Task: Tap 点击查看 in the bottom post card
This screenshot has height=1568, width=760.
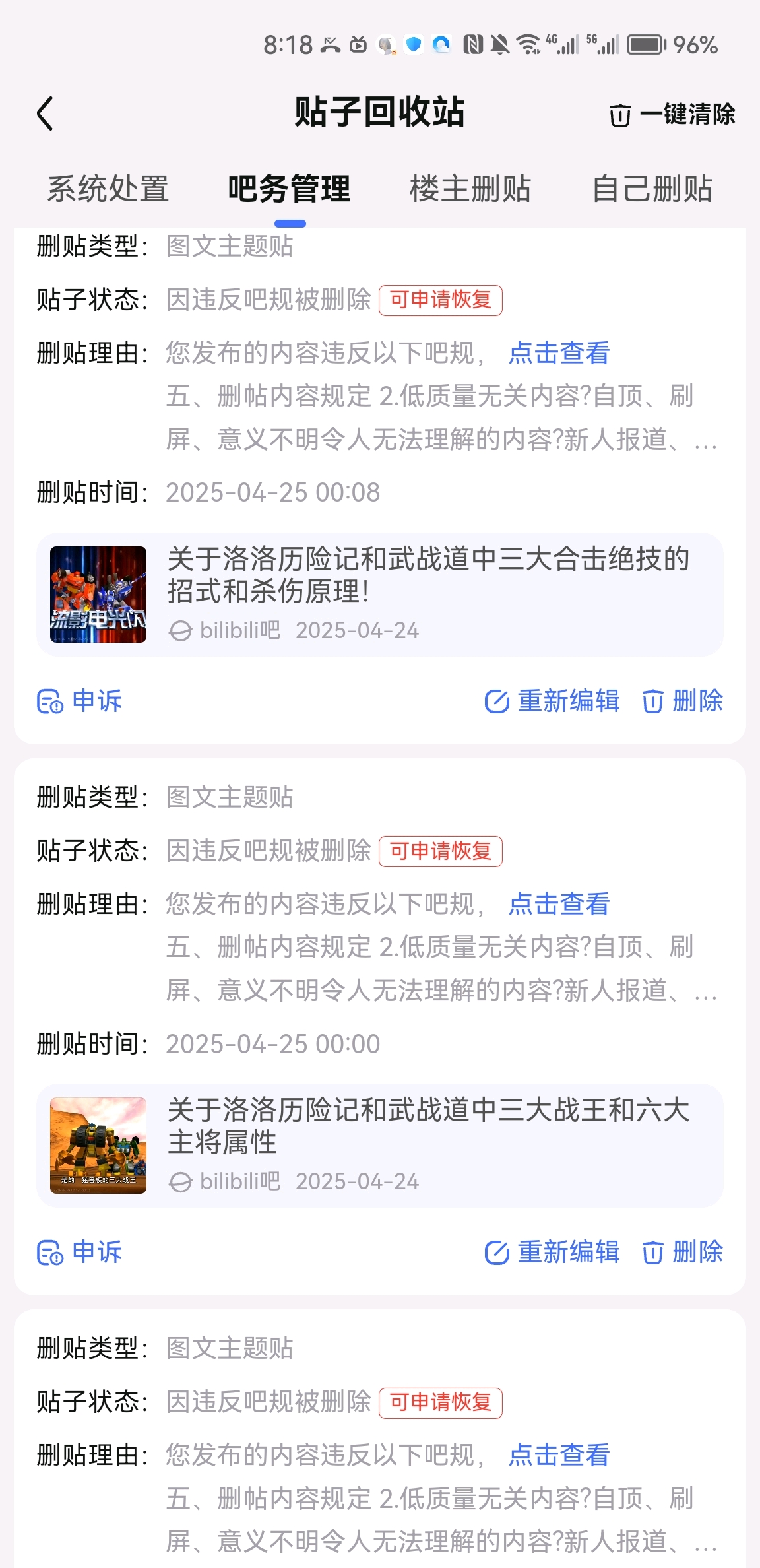Action: click(559, 1455)
